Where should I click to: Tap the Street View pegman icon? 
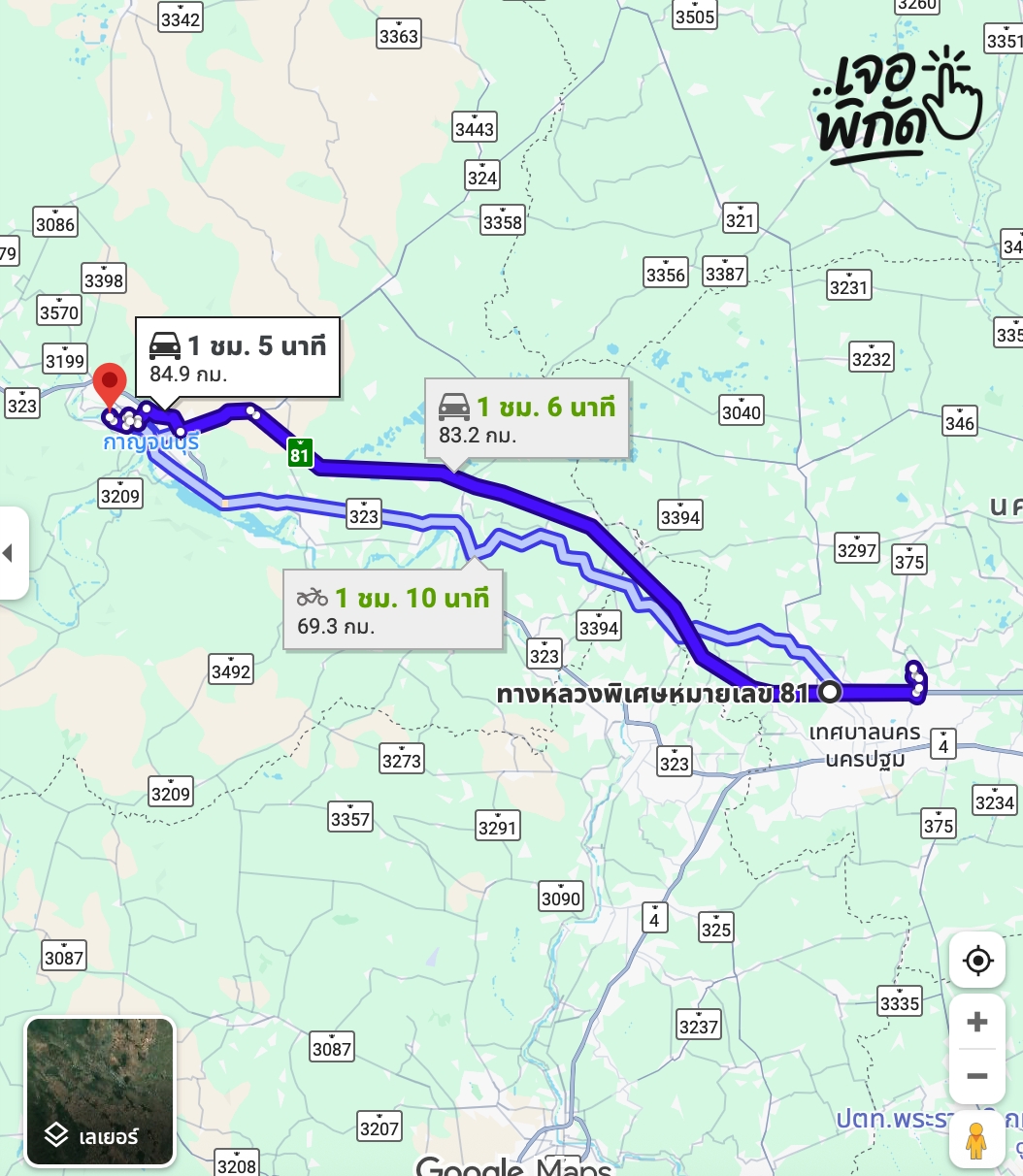tap(976, 1142)
